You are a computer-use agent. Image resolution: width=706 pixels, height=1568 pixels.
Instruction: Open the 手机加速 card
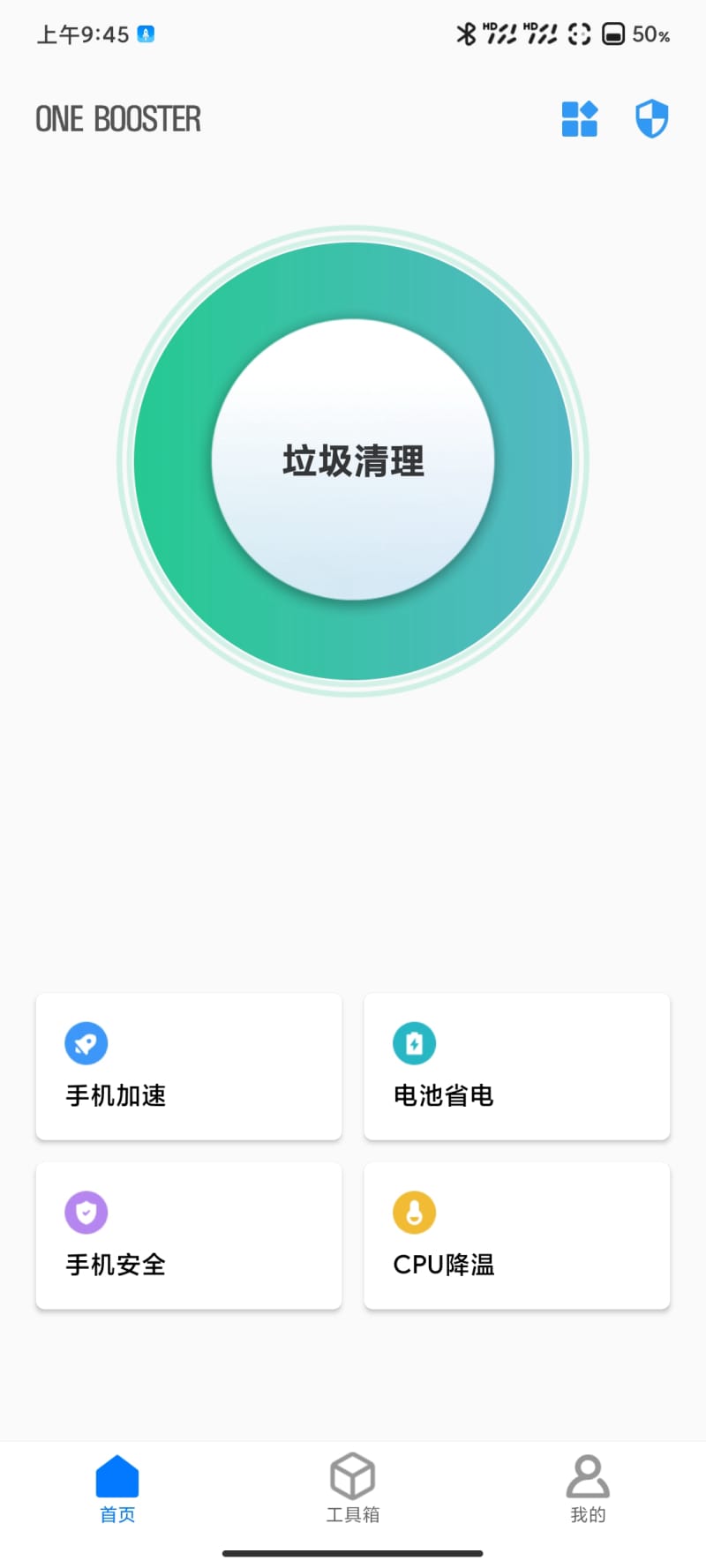tap(189, 1067)
